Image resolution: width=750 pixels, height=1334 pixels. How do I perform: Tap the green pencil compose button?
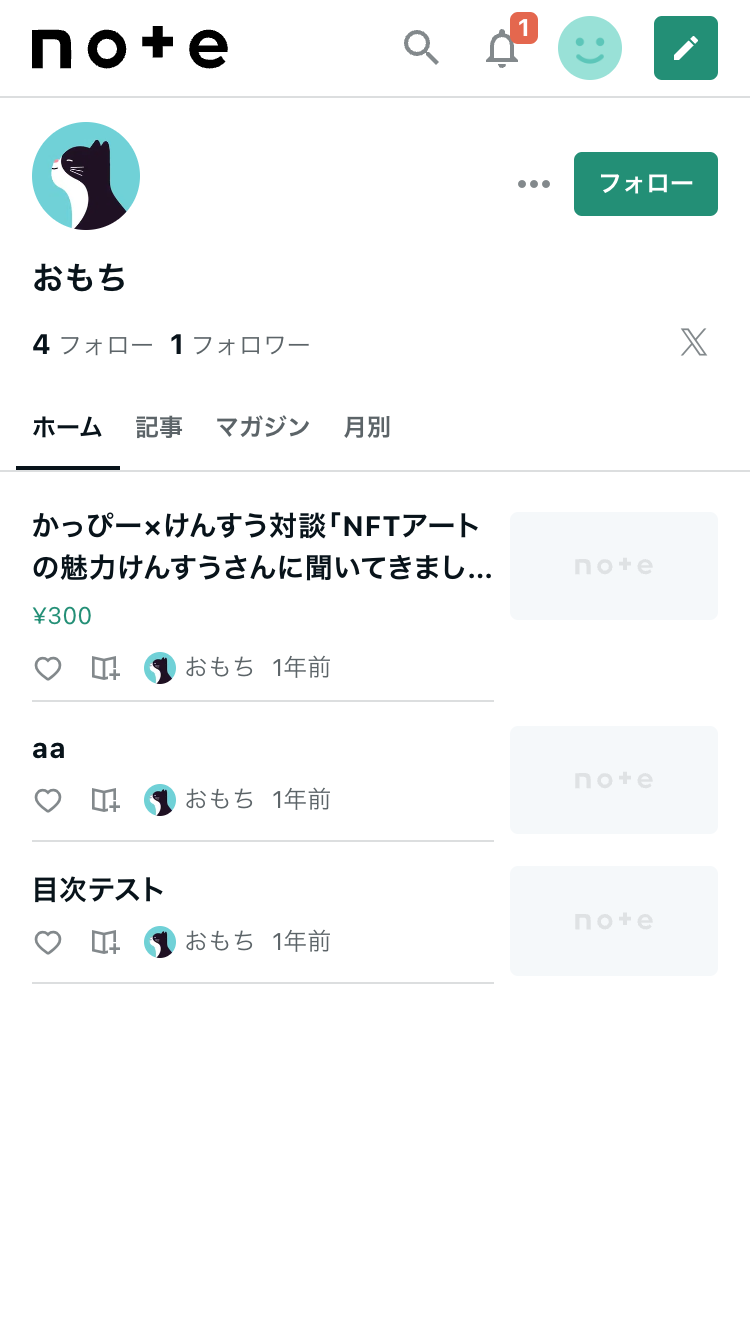pyautogui.click(x=686, y=48)
